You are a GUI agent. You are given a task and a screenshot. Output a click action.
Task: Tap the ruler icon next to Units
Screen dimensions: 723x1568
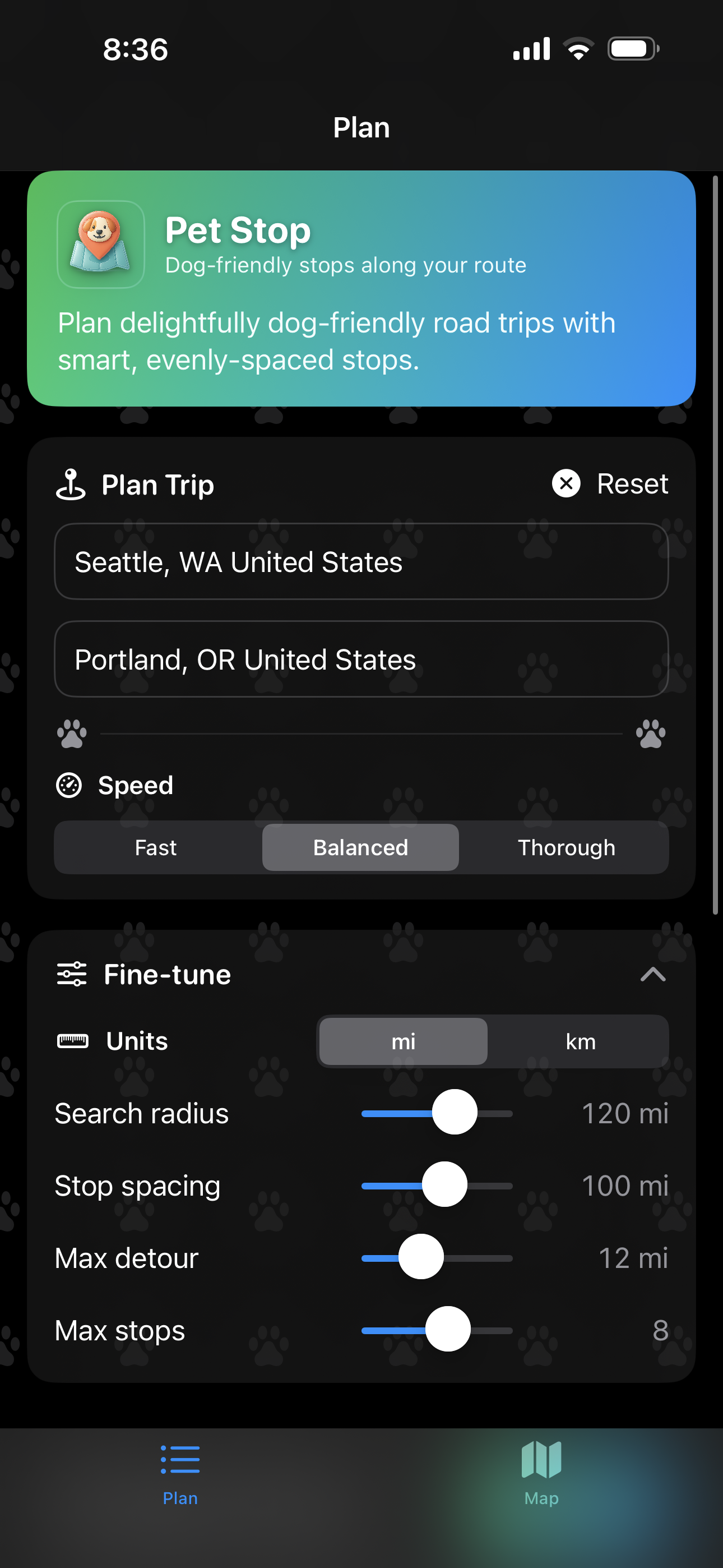pyautogui.click(x=73, y=1040)
